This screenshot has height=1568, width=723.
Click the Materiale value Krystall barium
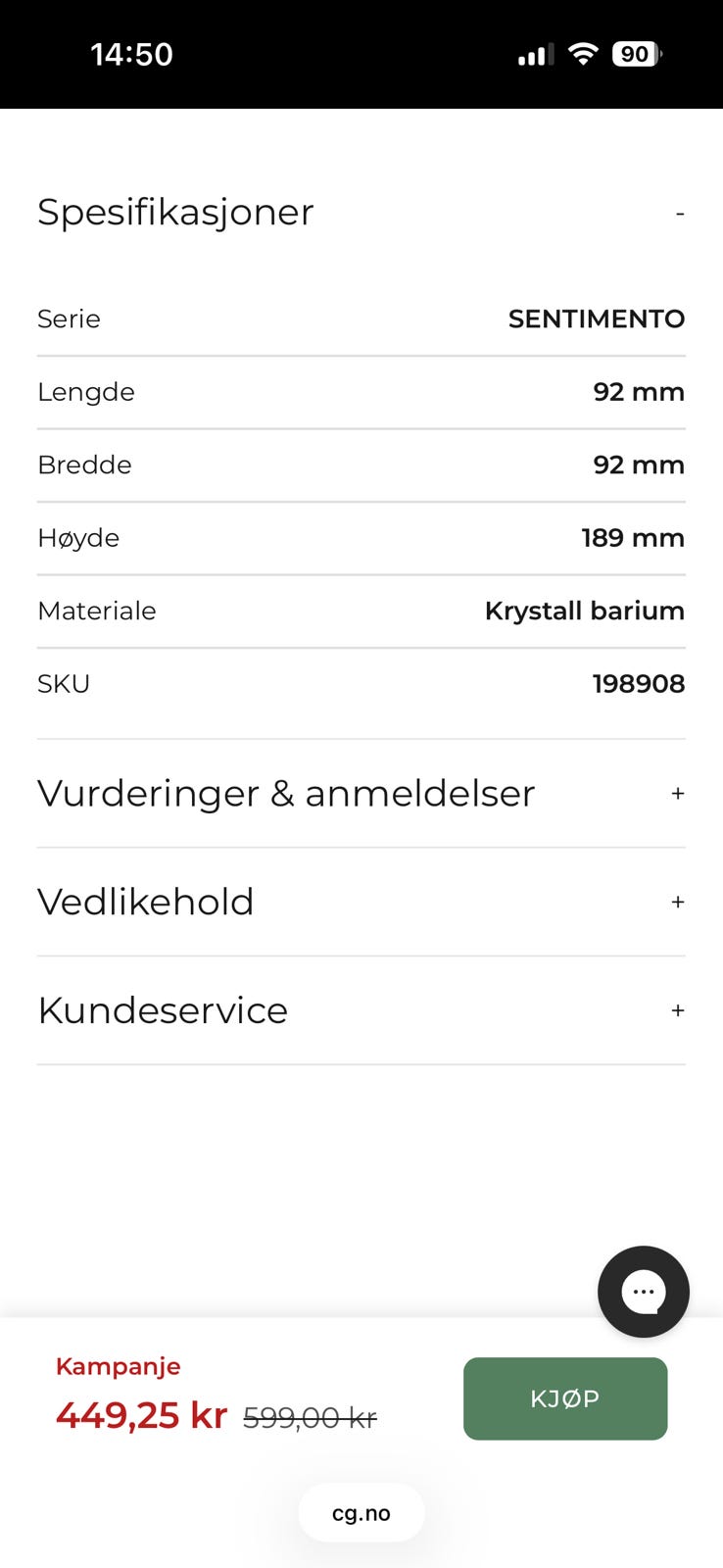[x=584, y=611]
